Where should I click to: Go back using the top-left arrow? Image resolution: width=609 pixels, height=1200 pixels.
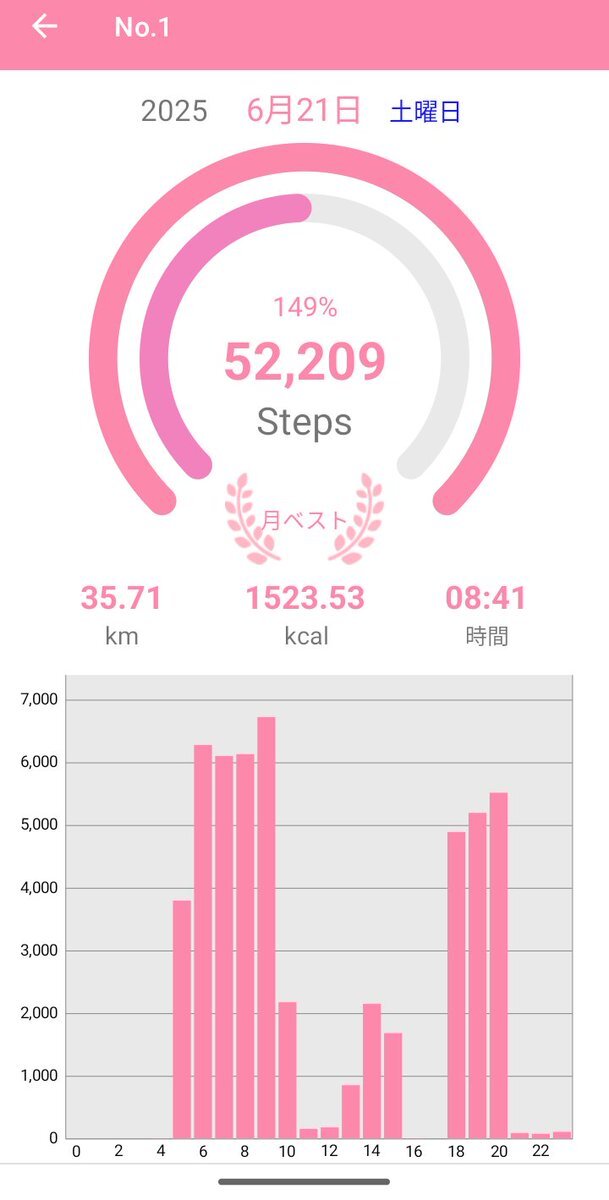coord(45,27)
